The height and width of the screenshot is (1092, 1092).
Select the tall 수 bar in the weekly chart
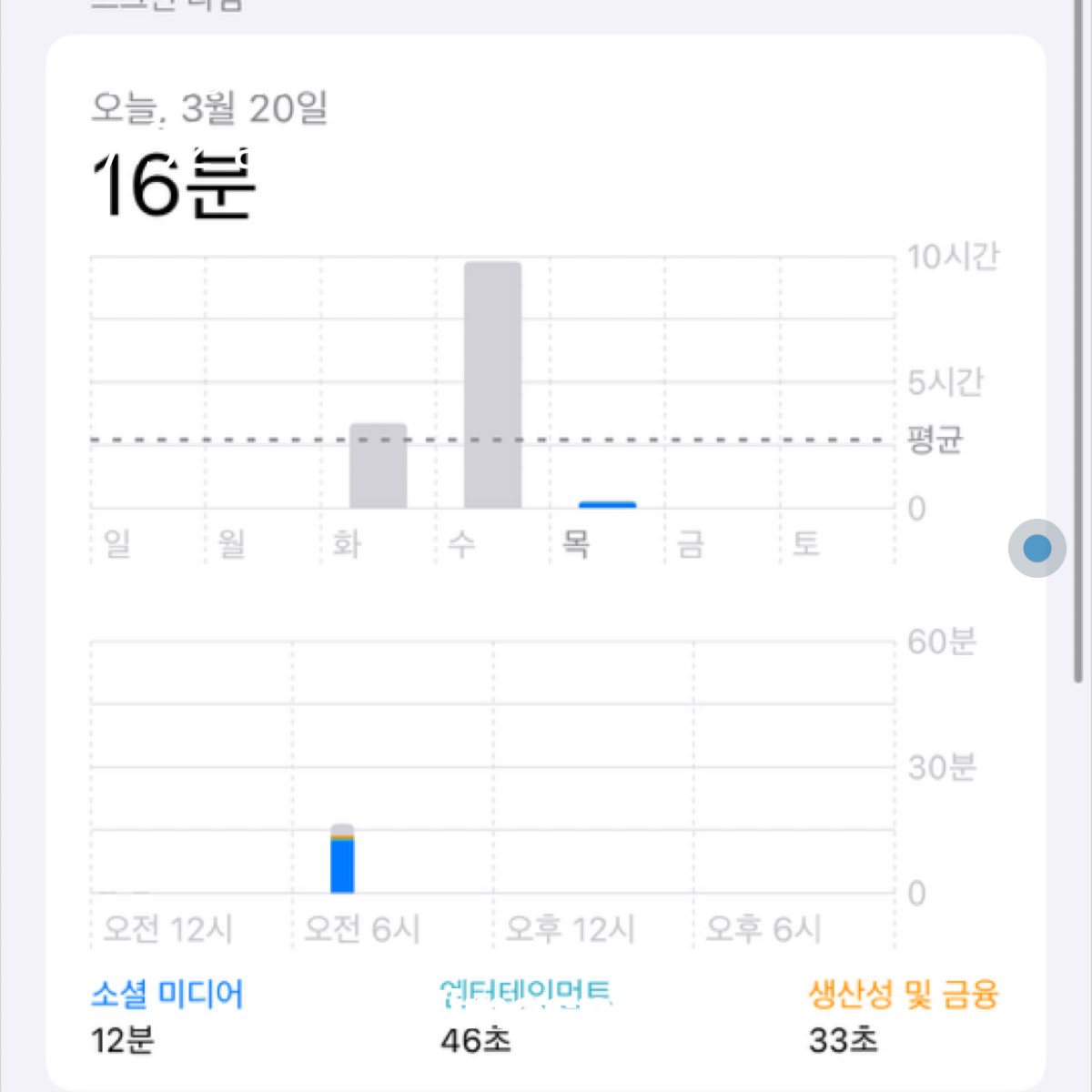pos(492,385)
